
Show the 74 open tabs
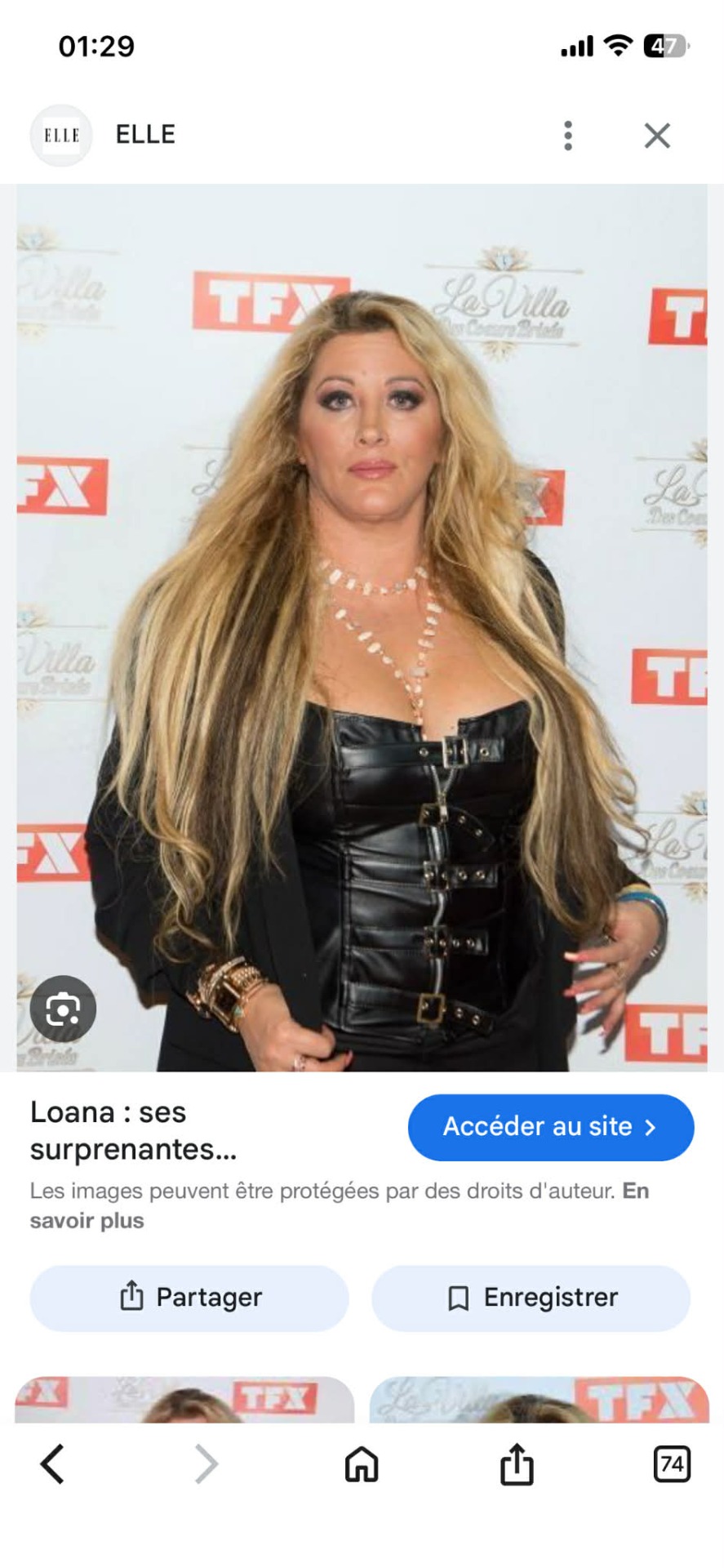click(672, 1464)
